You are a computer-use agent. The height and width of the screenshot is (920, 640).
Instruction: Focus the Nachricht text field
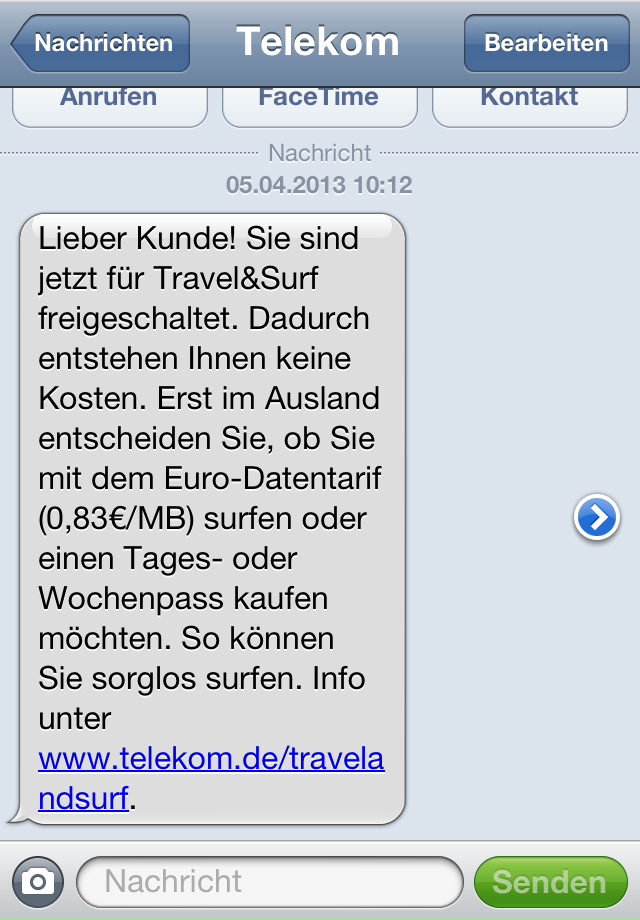coord(270,881)
